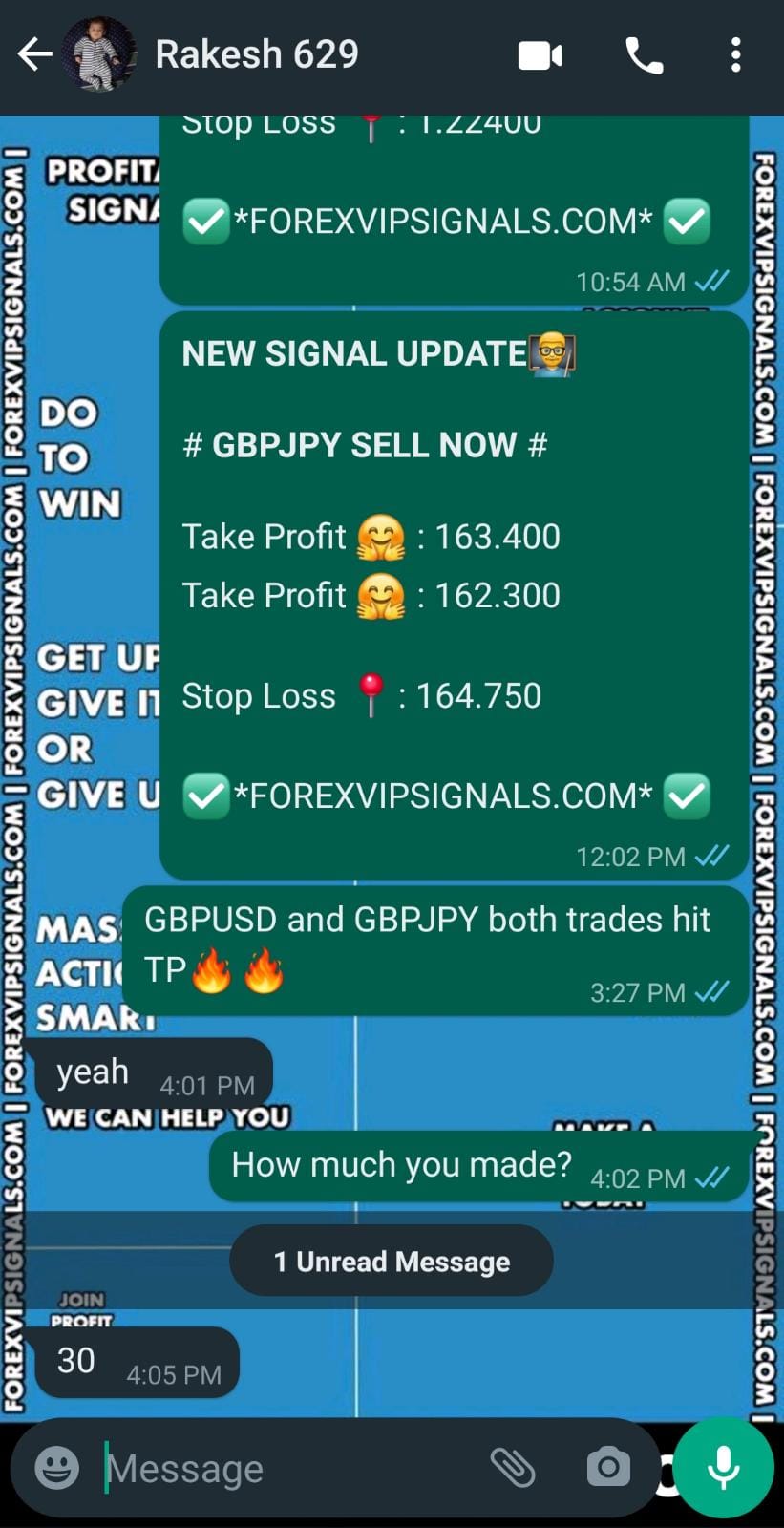Start a video call with Rakesh 629
Screen dimensions: 784x1528
click(540, 56)
